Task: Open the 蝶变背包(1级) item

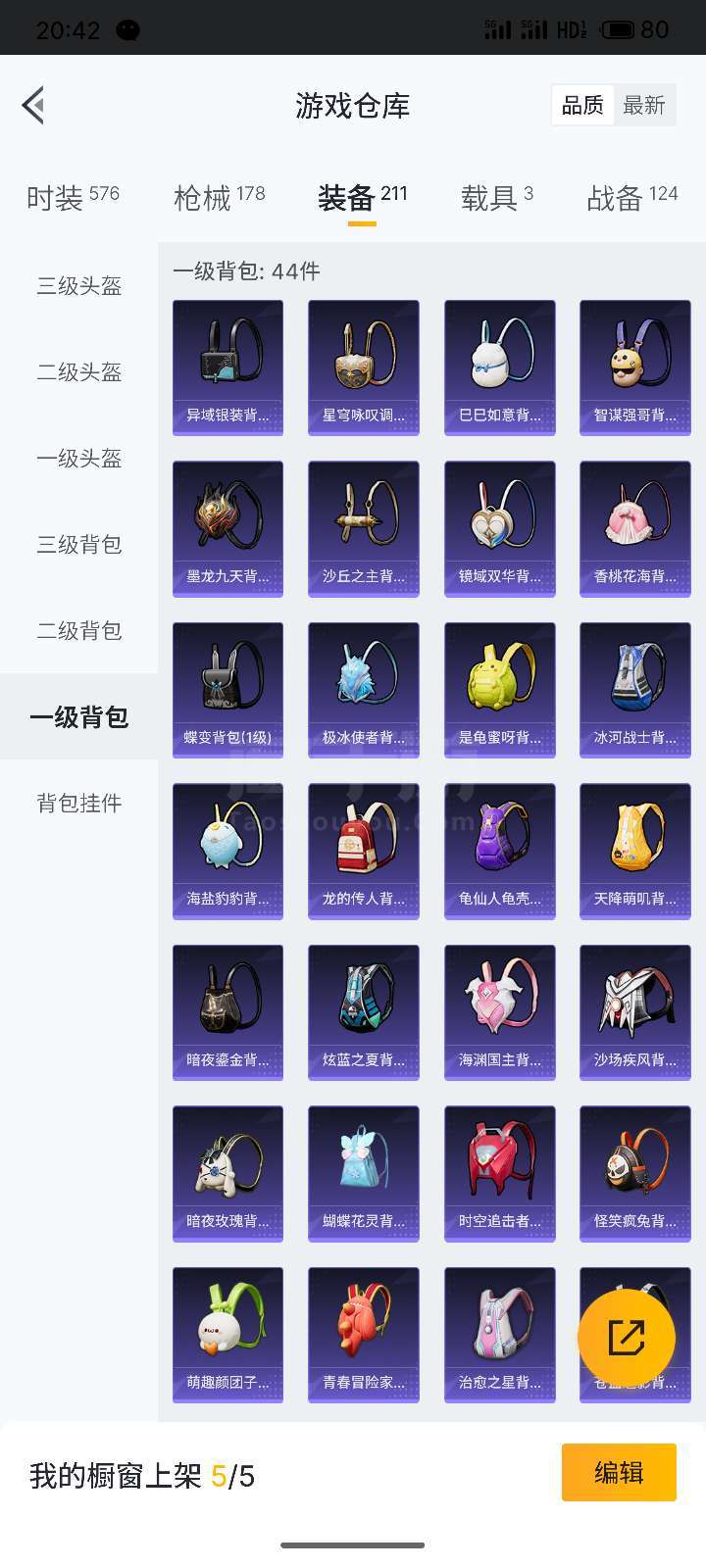Action: click(227, 690)
